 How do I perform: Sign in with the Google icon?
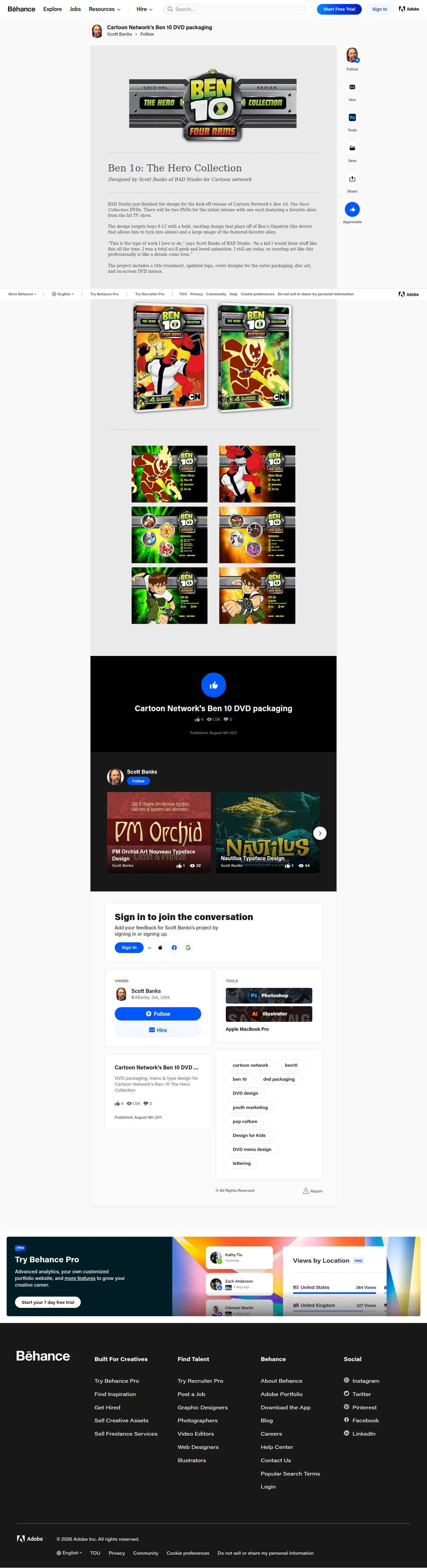pyautogui.click(x=188, y=947)
